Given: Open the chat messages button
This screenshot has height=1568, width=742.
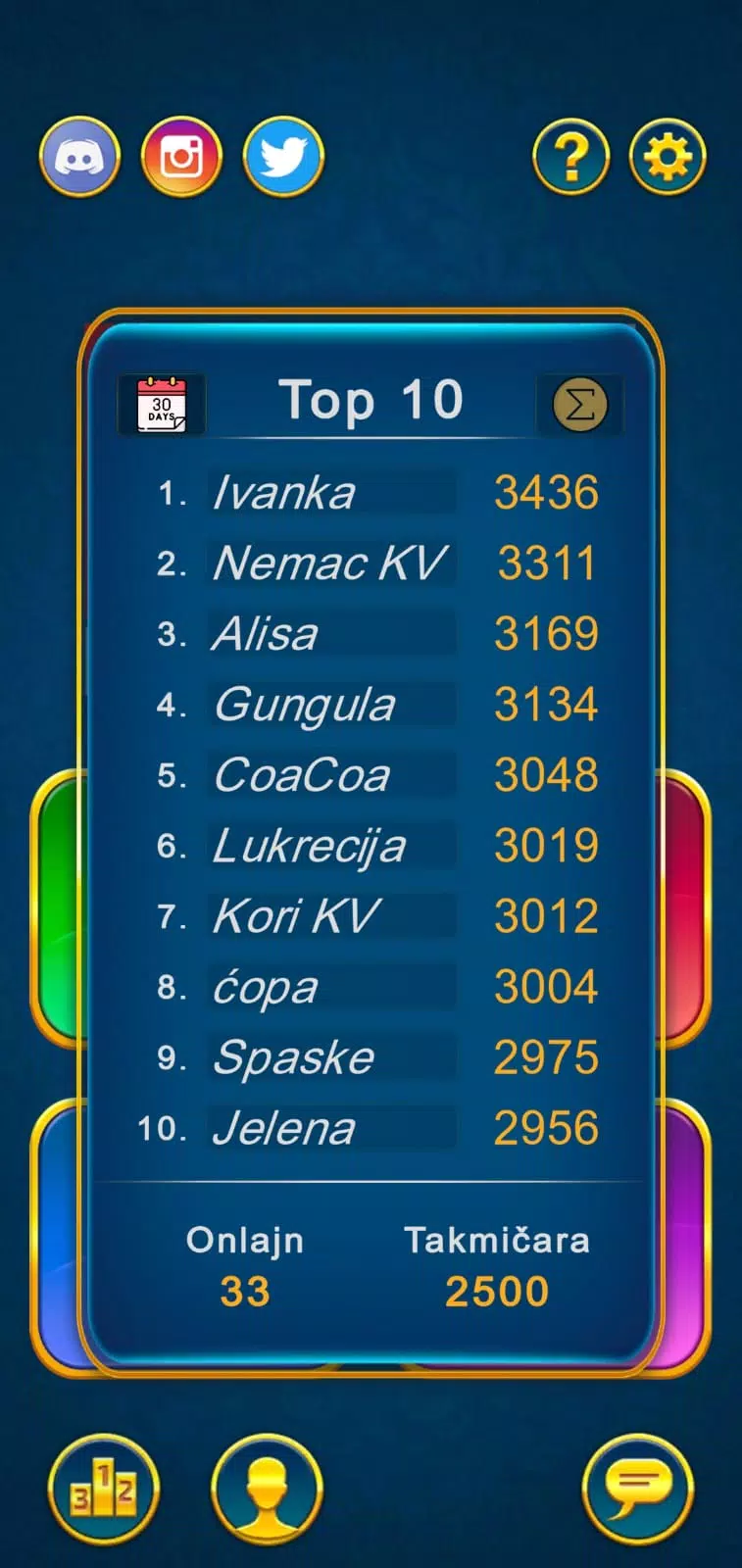Looking at the screenshot, I should click(x=637, y=1490).
